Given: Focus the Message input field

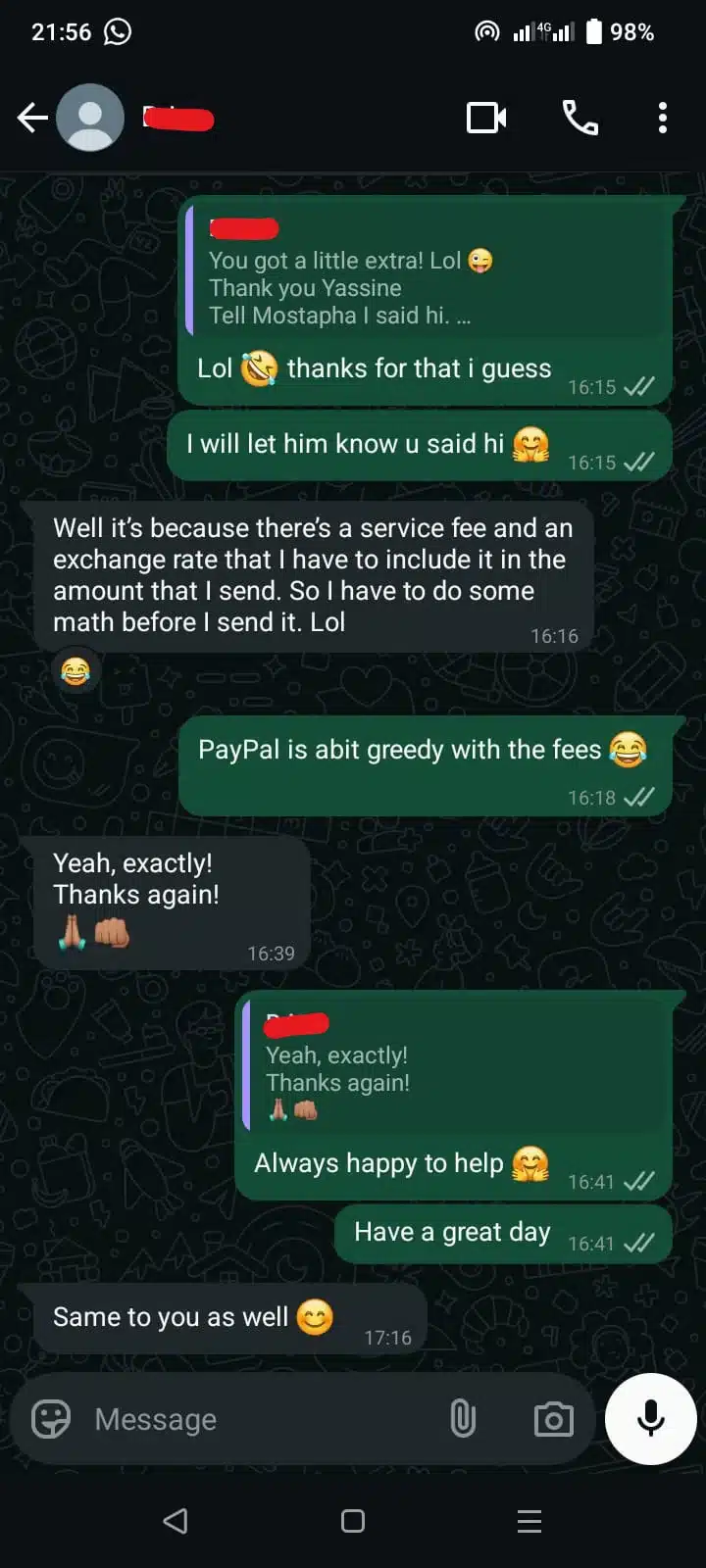Looking at the screenshot, I should pyautogui.click(x=255, y=1419).
